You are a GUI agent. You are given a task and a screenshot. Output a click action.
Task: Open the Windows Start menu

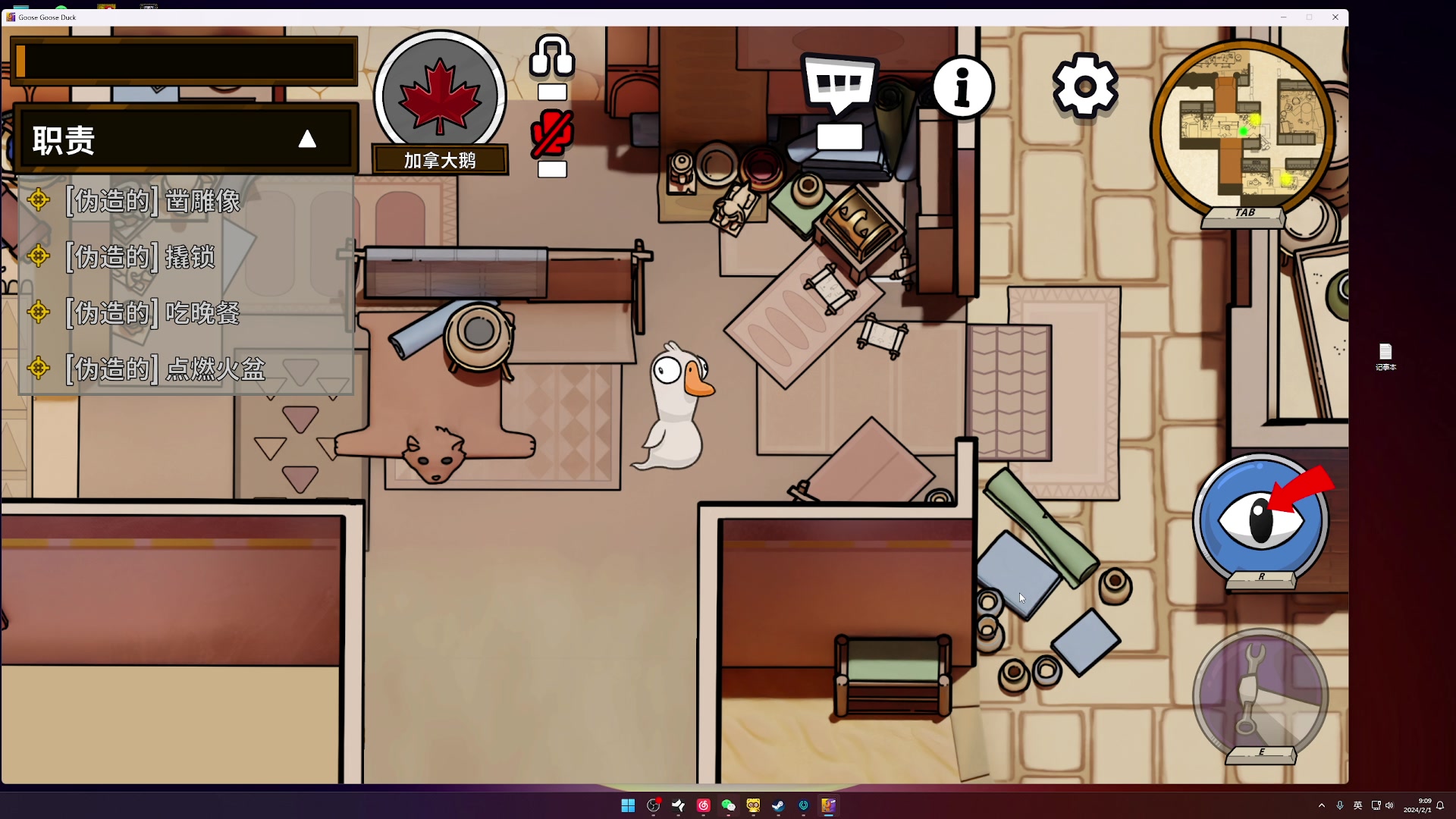coord(628,805)
